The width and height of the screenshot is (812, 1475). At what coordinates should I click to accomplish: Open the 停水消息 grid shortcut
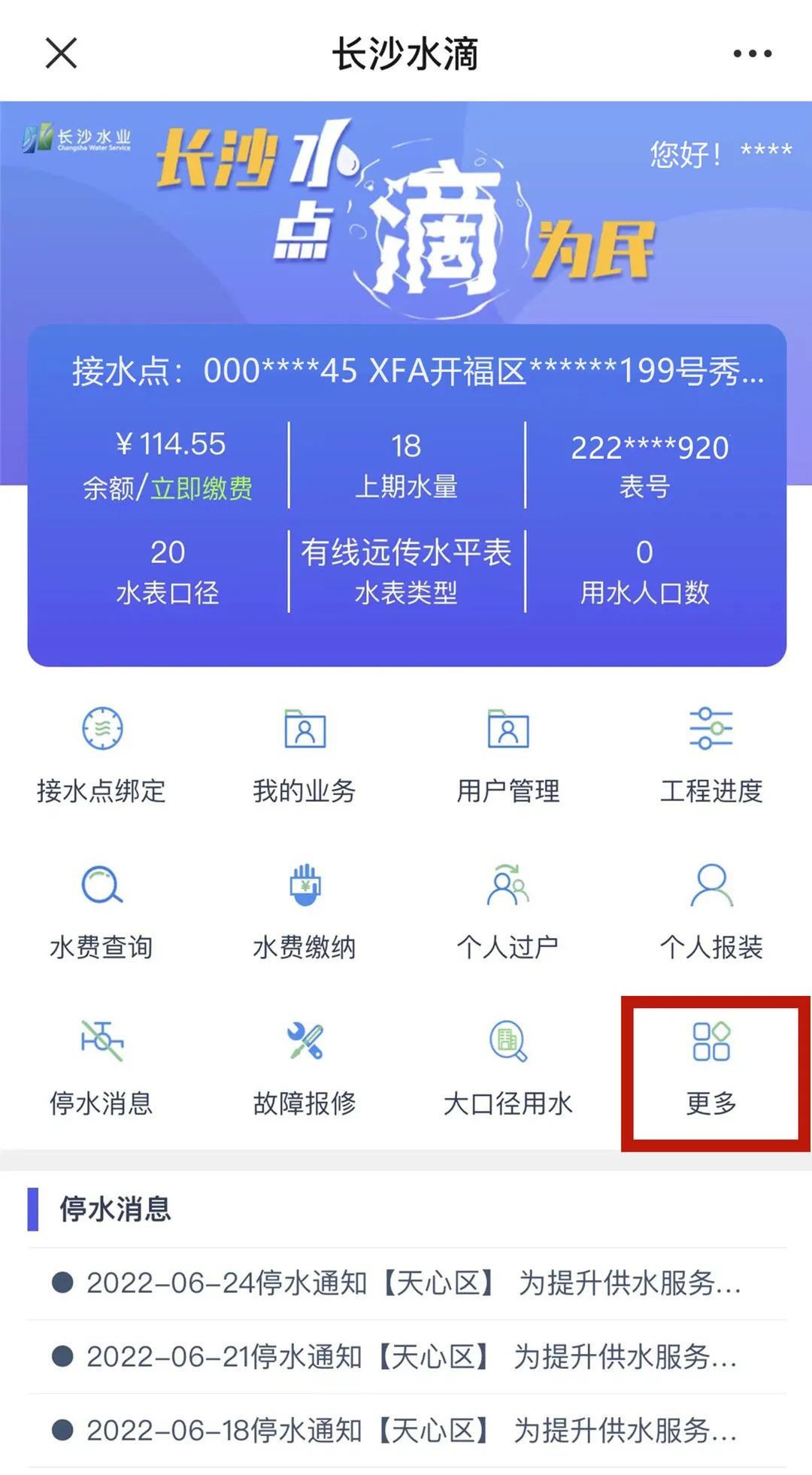pyautogui.click(x=101, y=1068)
